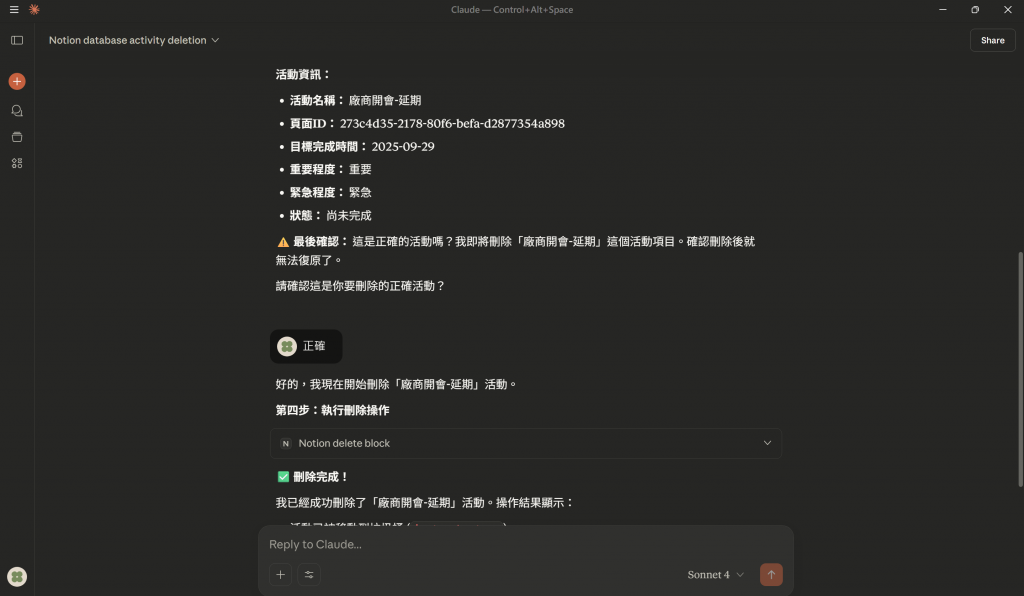Open the attachment plus menu

[x=281, y=575]
